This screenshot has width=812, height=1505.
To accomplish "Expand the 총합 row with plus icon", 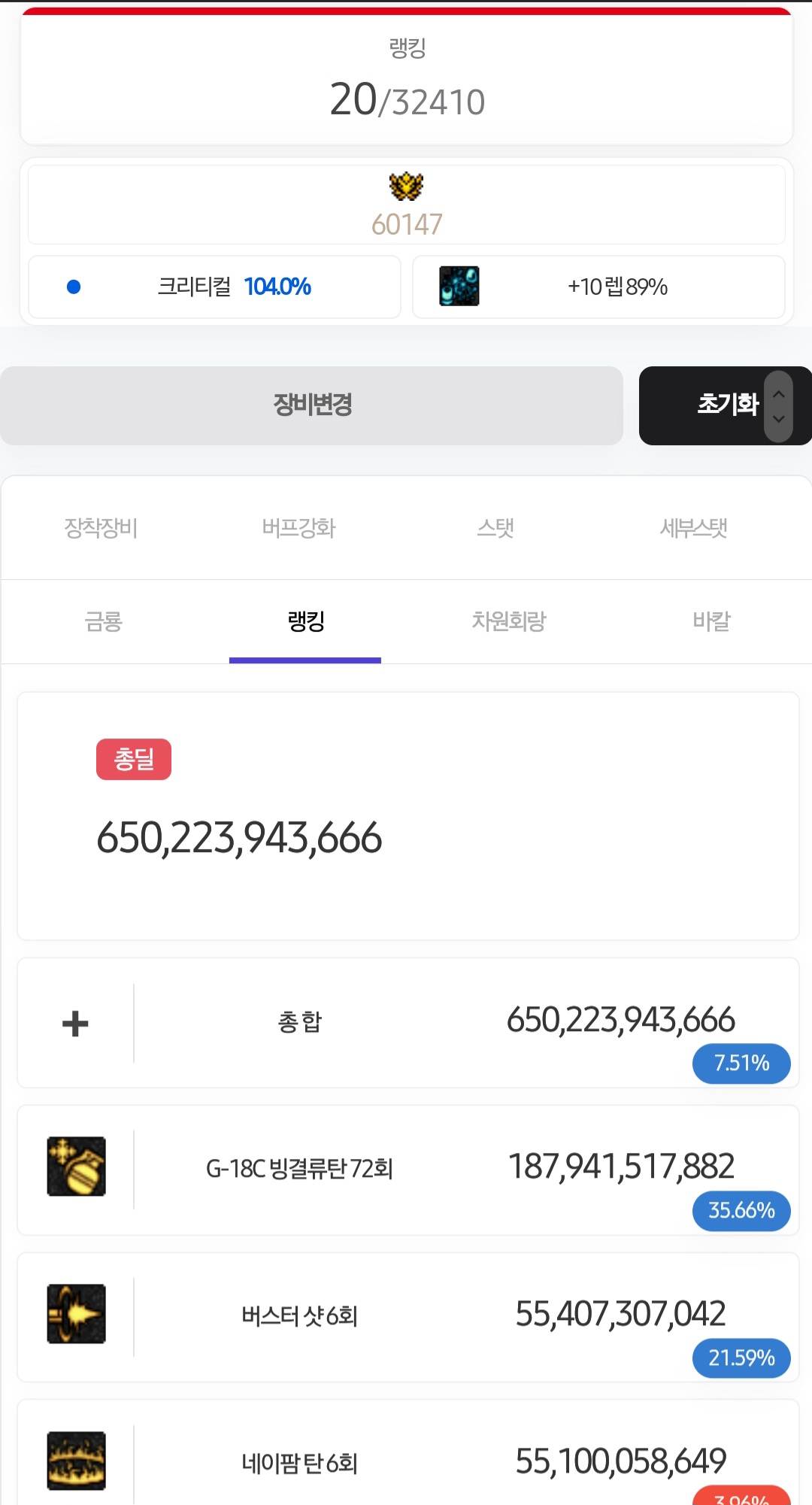I will 75,1024.
